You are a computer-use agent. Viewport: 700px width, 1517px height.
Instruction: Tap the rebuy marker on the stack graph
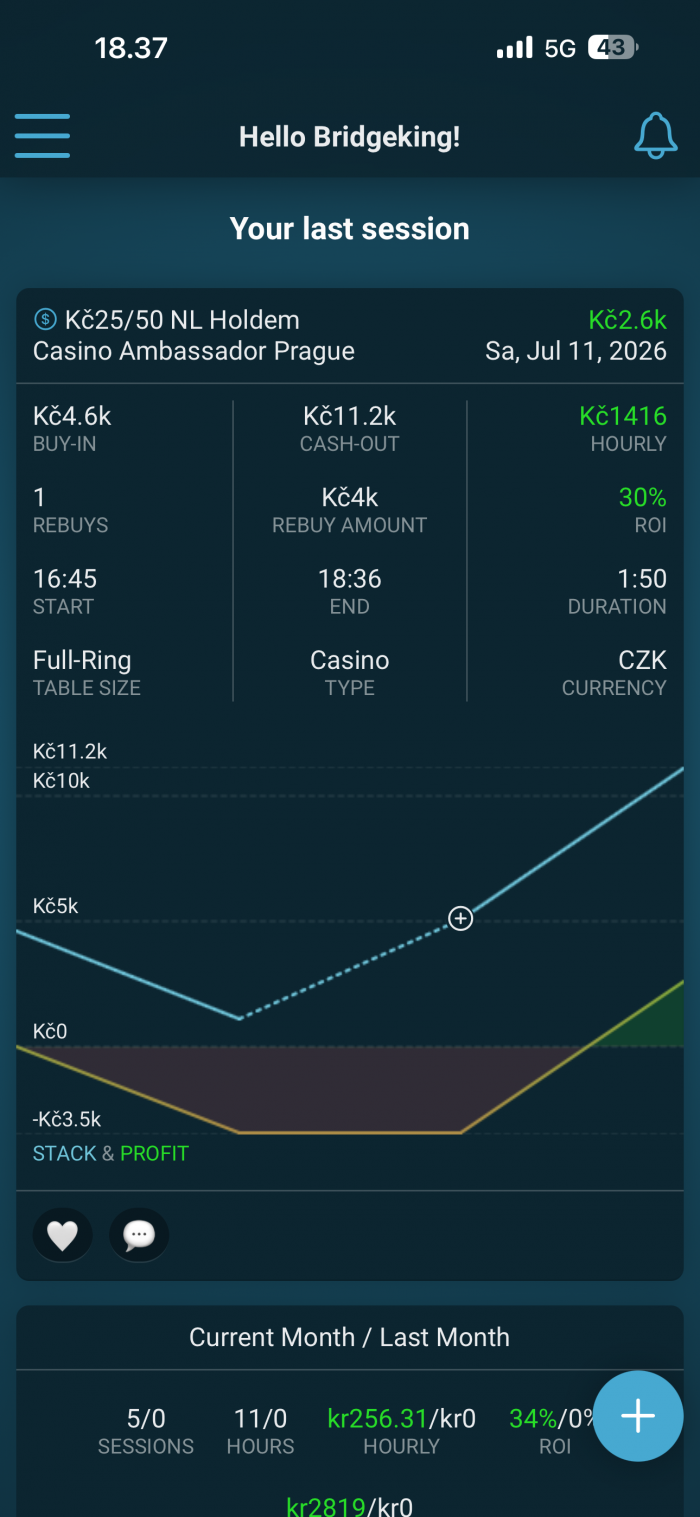(460, 918)
